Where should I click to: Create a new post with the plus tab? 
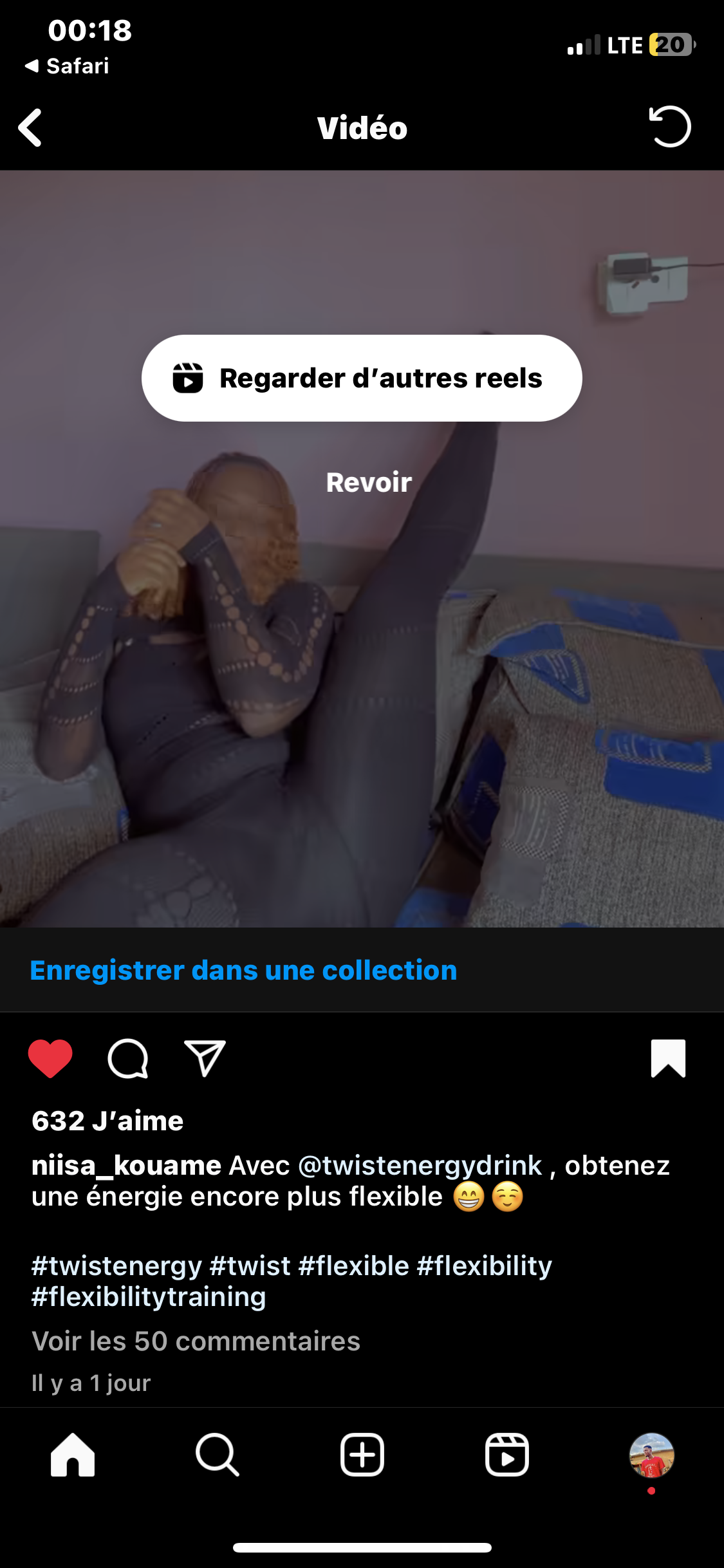(362, 1455)
